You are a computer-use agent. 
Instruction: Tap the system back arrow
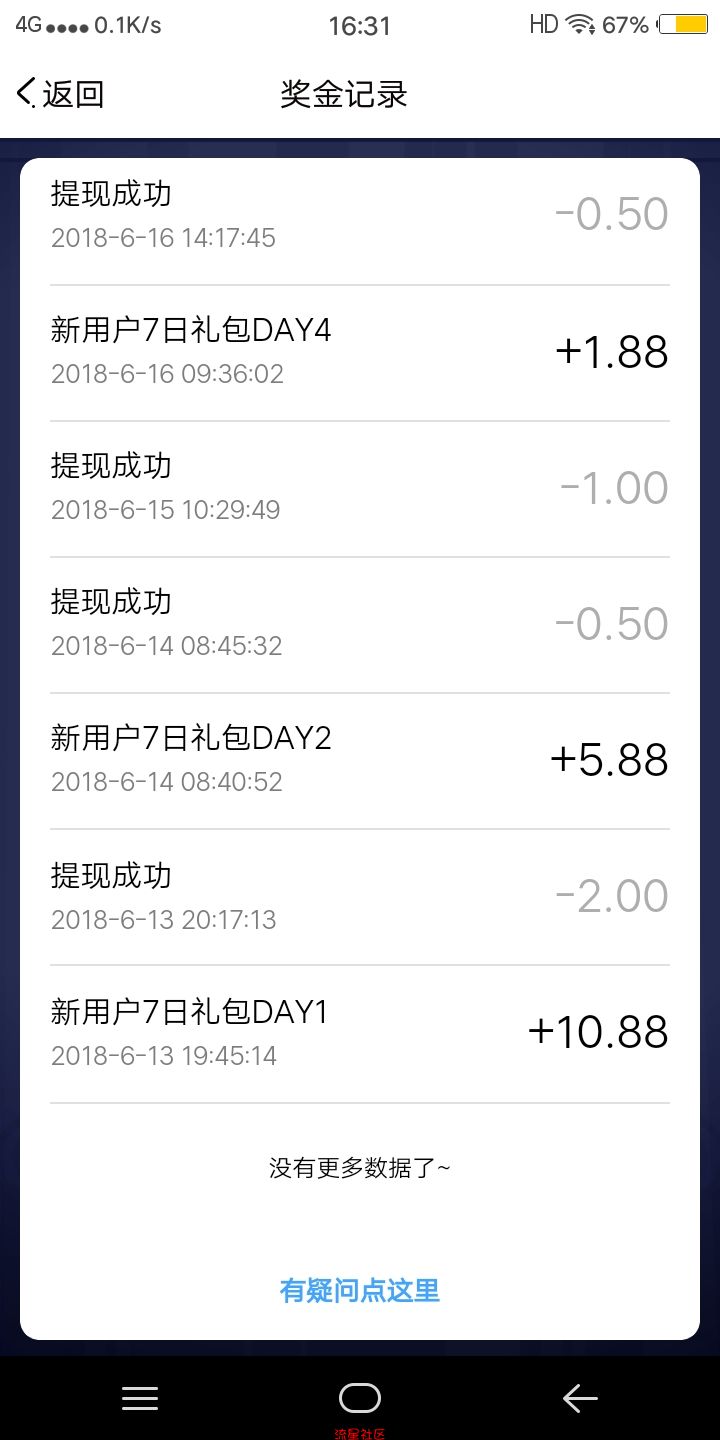pos(580,1398)
